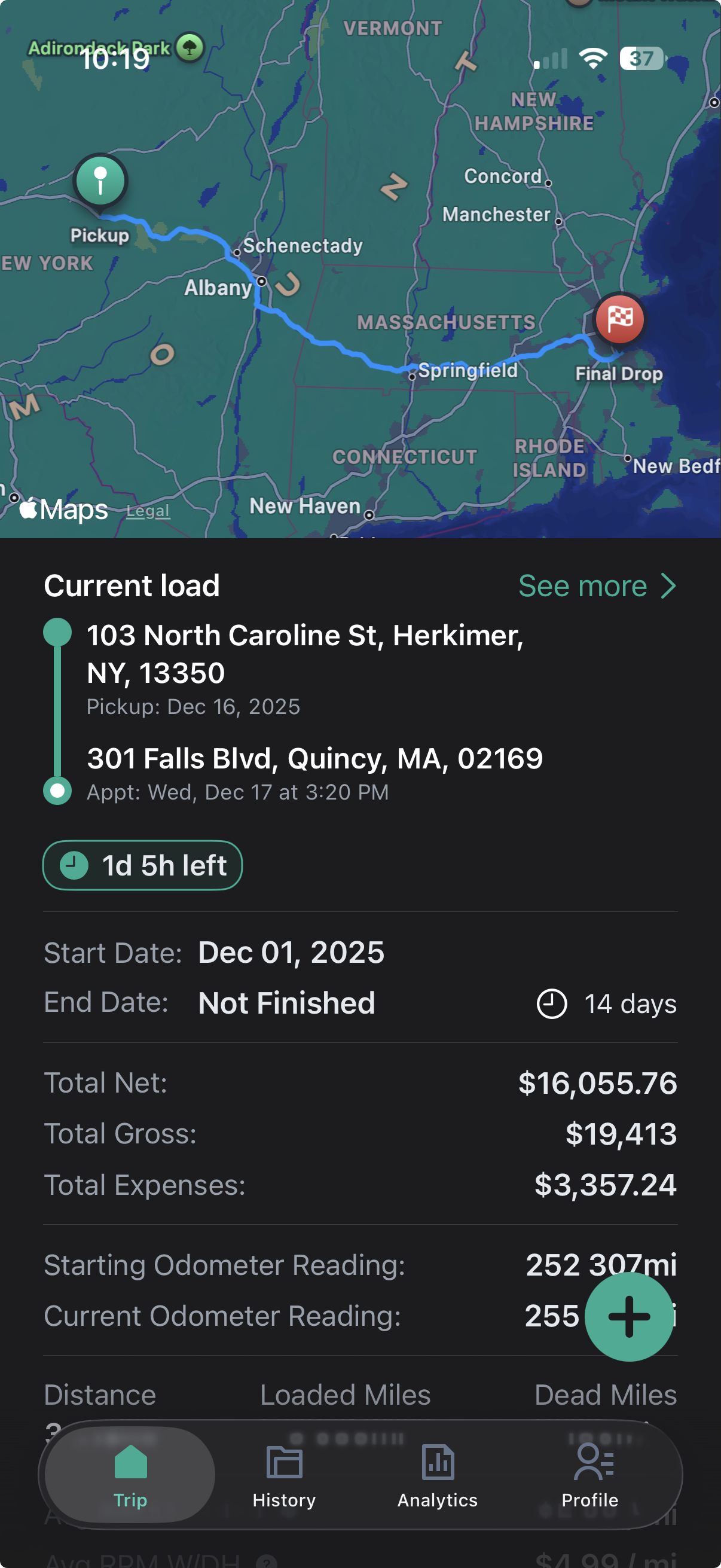
Task: Tap the drop-off timeline circle
Action: (x=56, y=791)
